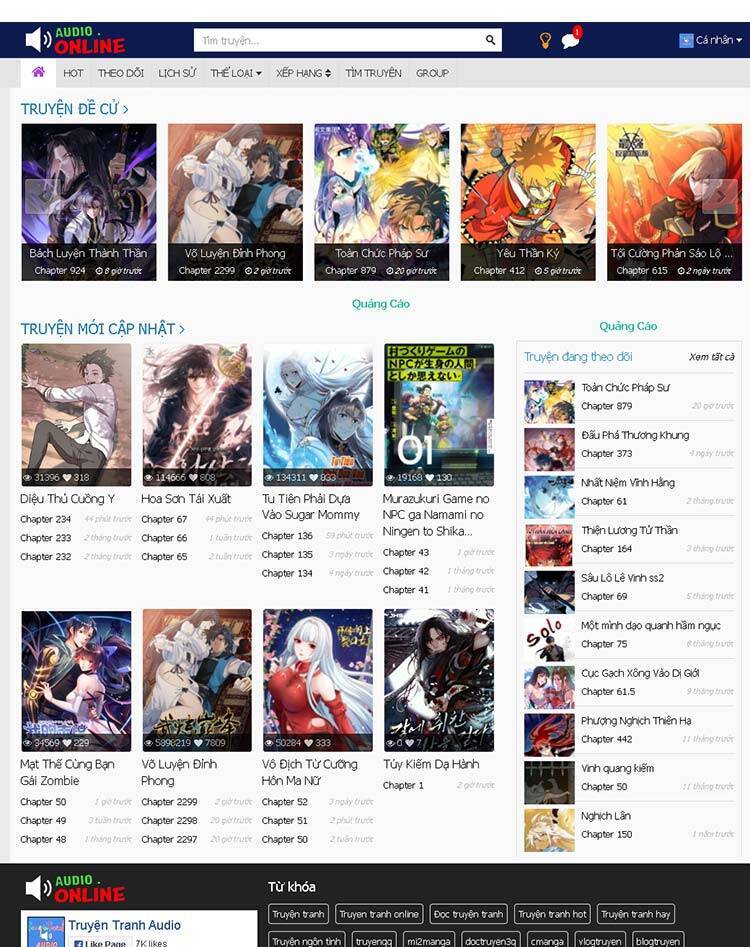Open the Diệu Thủ Cuồng Y comic card
750x947 pixels.
[x=76, y=415]
